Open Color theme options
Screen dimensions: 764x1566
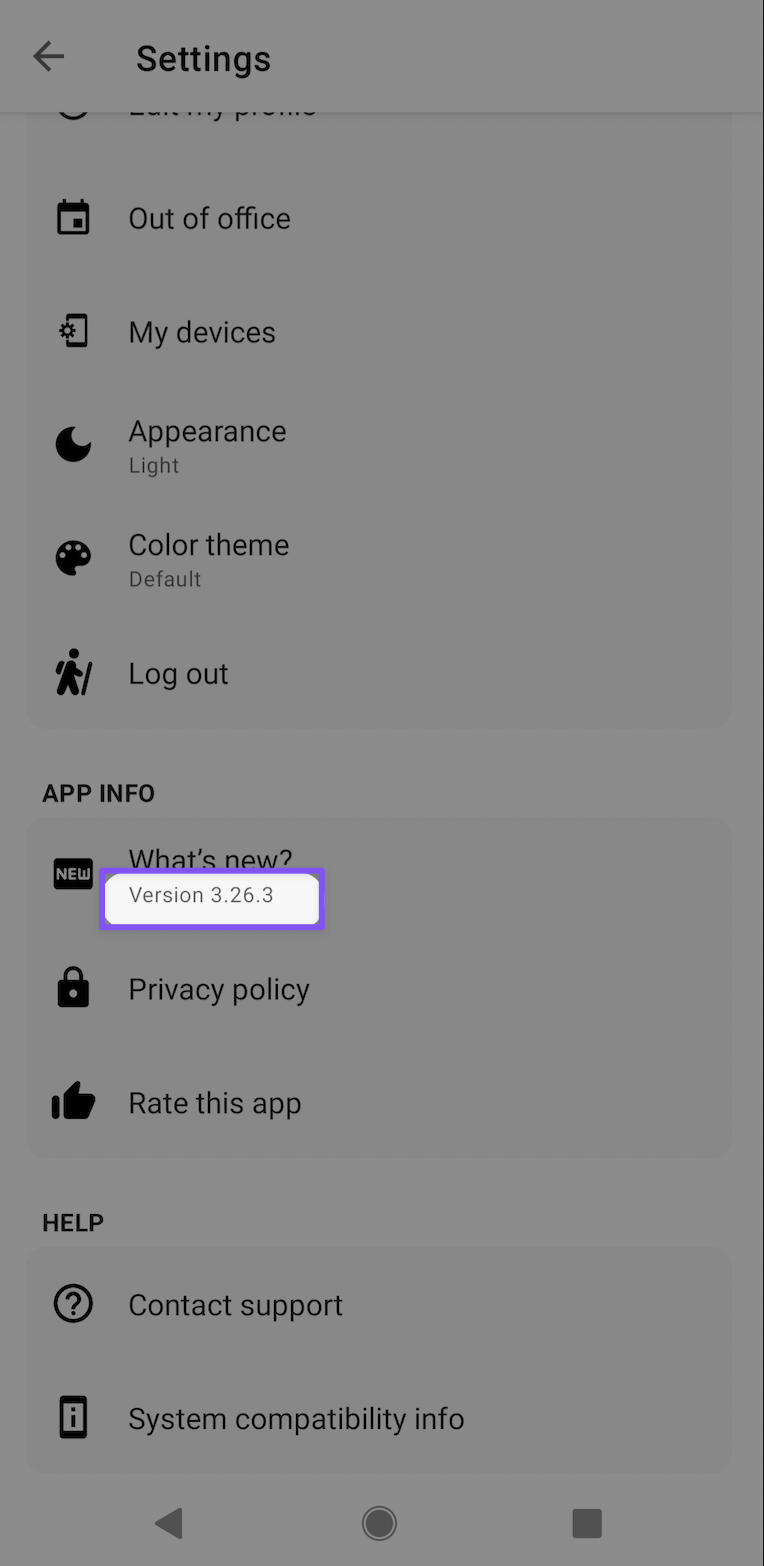pos(208,559)
